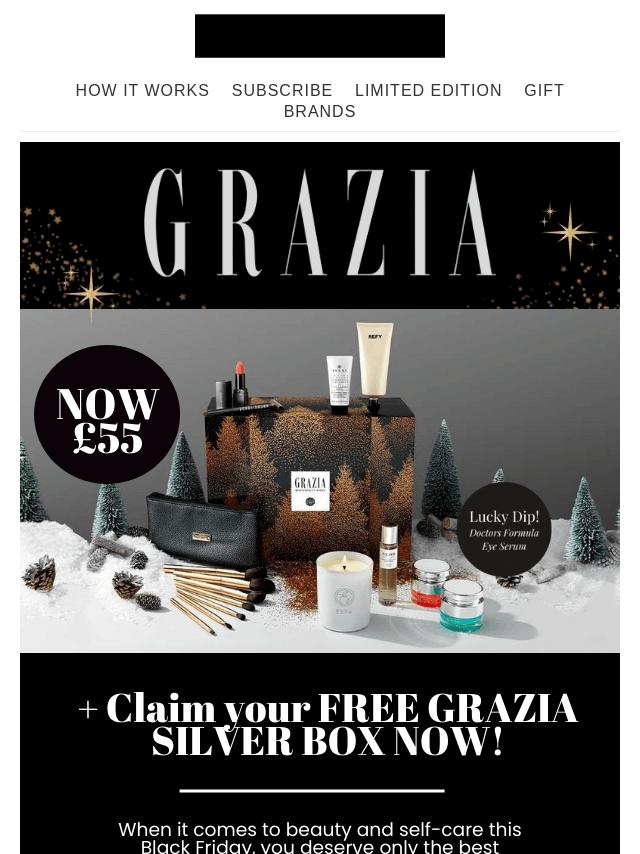Open the HOW IT WORKS link
This screenshot has height=854, width=640.
point(142,90)
